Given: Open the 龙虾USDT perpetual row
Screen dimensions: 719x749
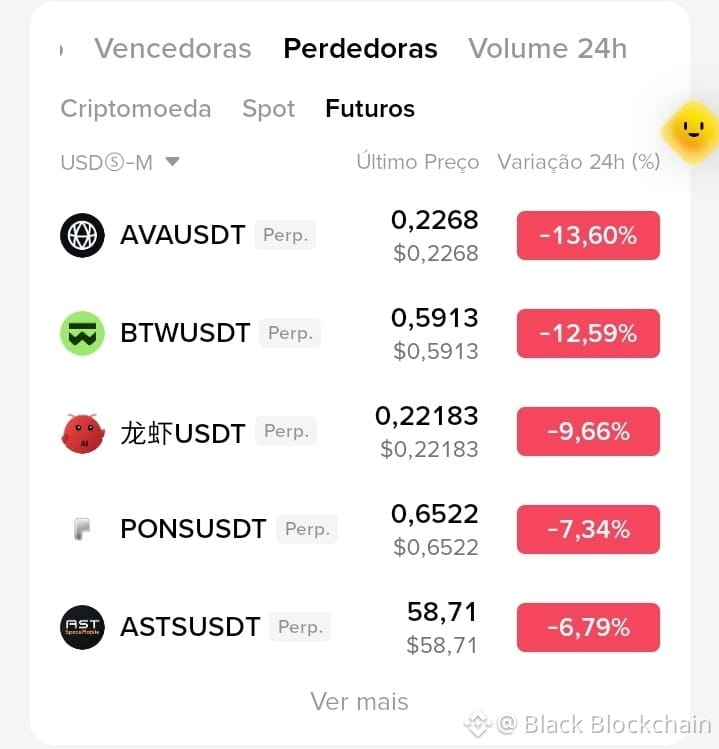Looking at the screenshot, I should pos(360,431).
